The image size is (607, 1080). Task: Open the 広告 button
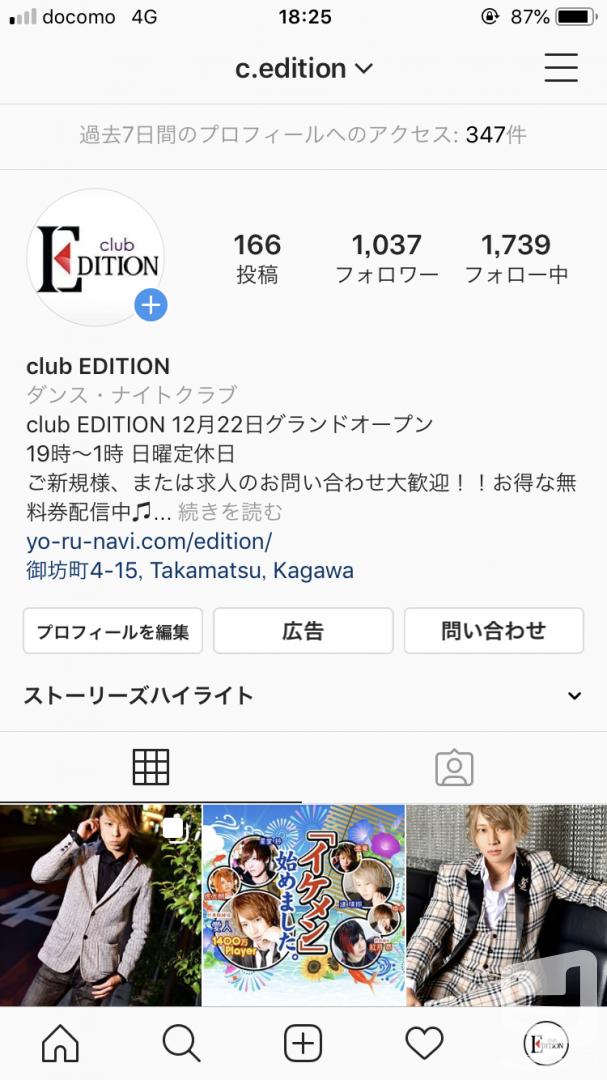[303, 631]
